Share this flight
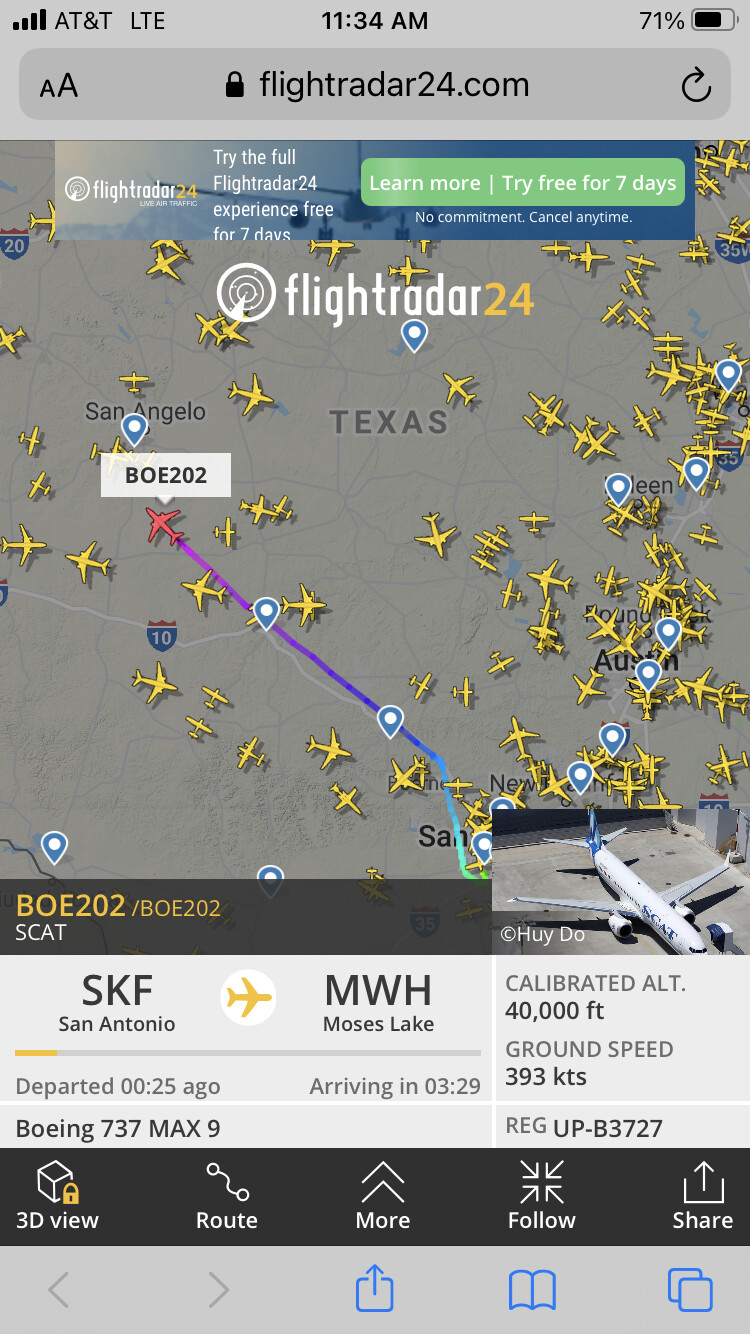The width and height of the screenshot is (750, 1334). coord(702,1196)
